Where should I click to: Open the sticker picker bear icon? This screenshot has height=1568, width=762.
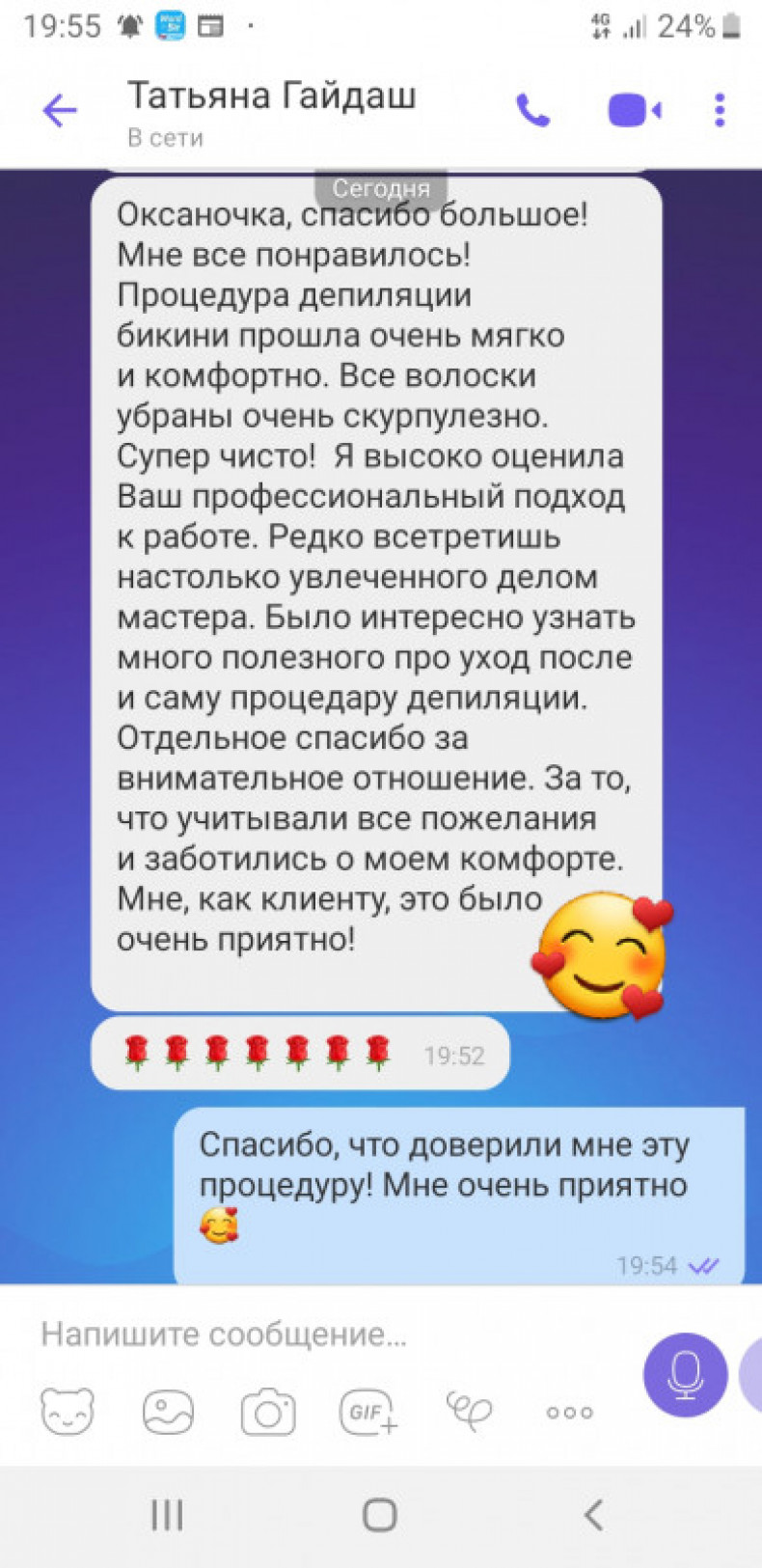click(x=68, y=1413)
